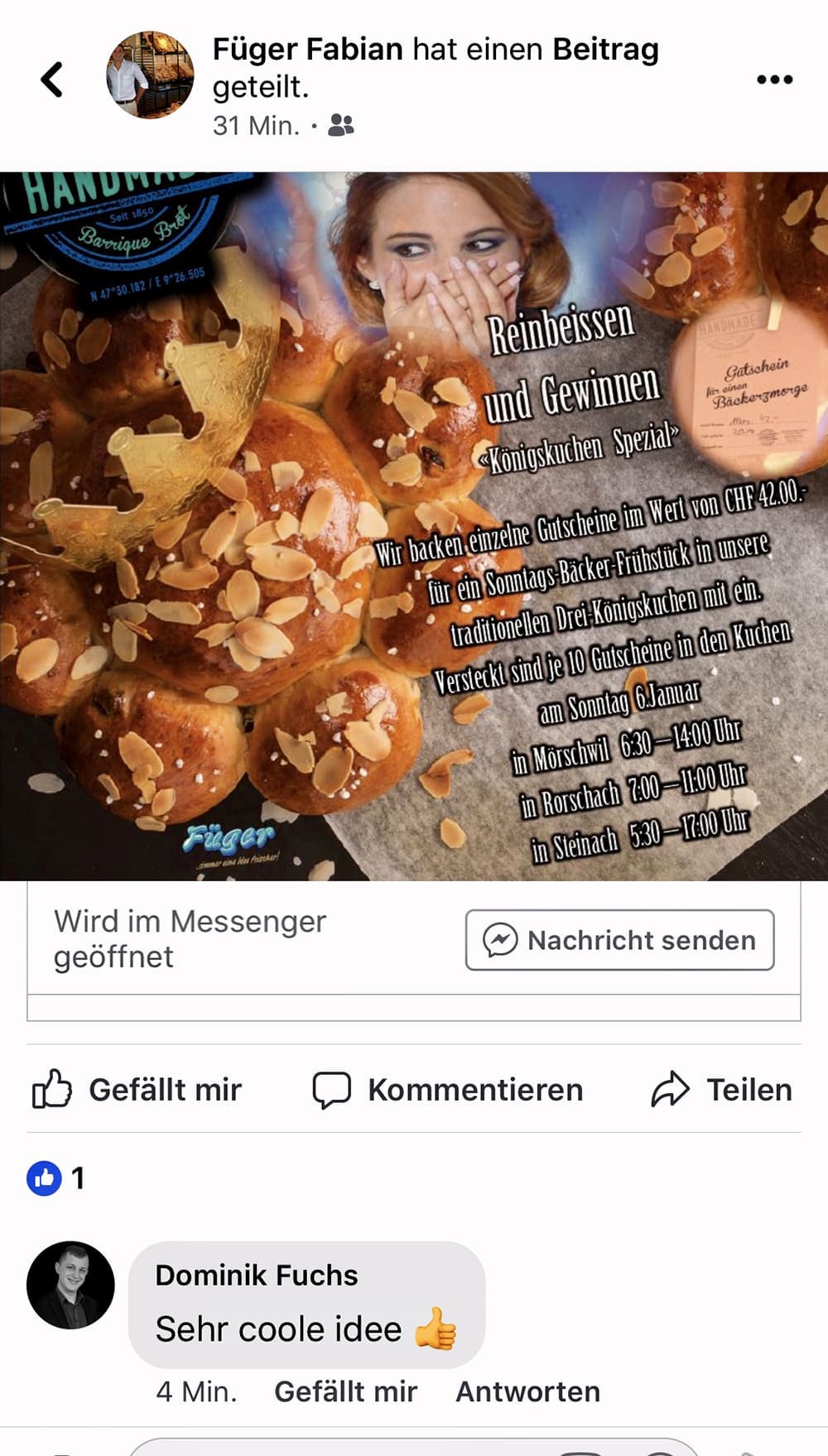Open the shared Königskuchen post image
Viewport: 828px width, 1456px height.
click(414, 526)
